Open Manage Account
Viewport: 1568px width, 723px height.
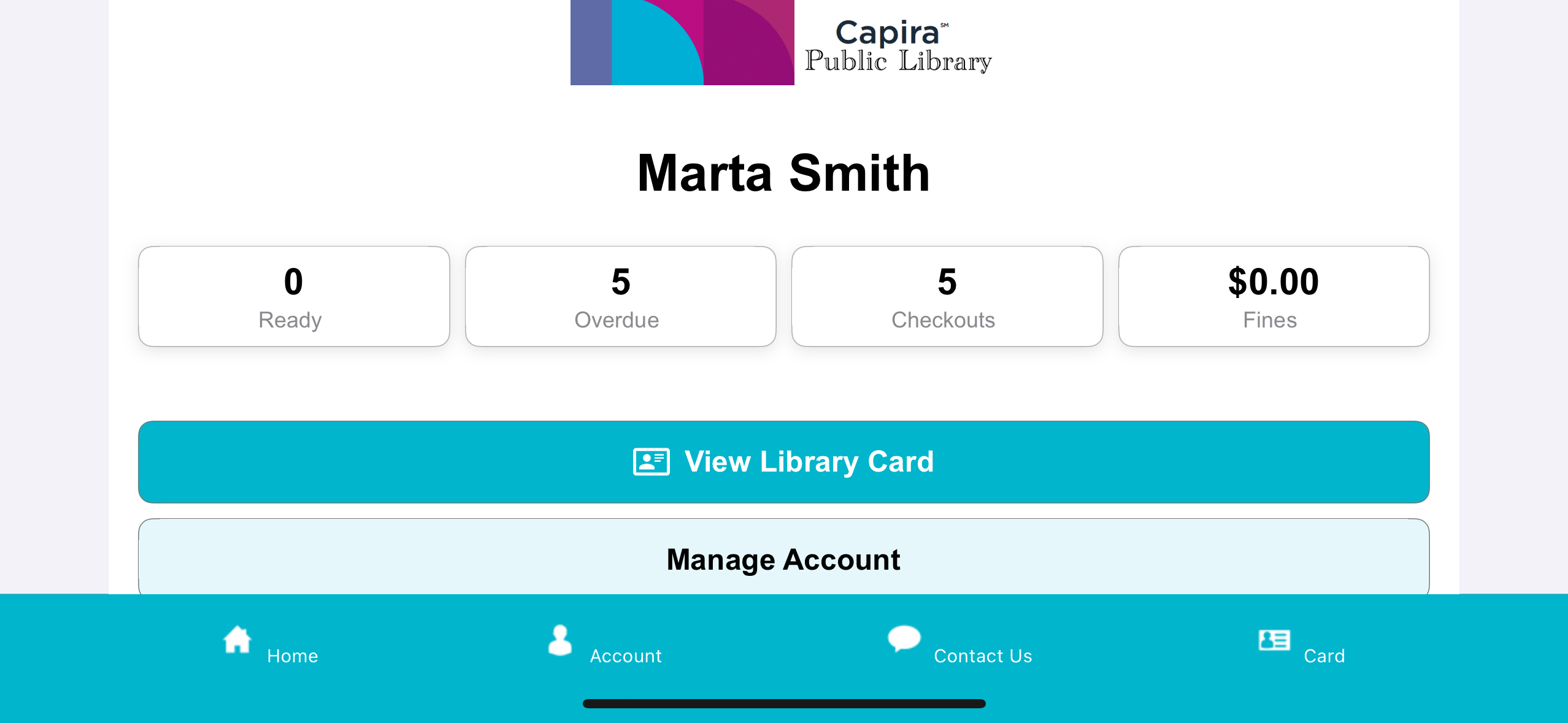click(783, 559)
